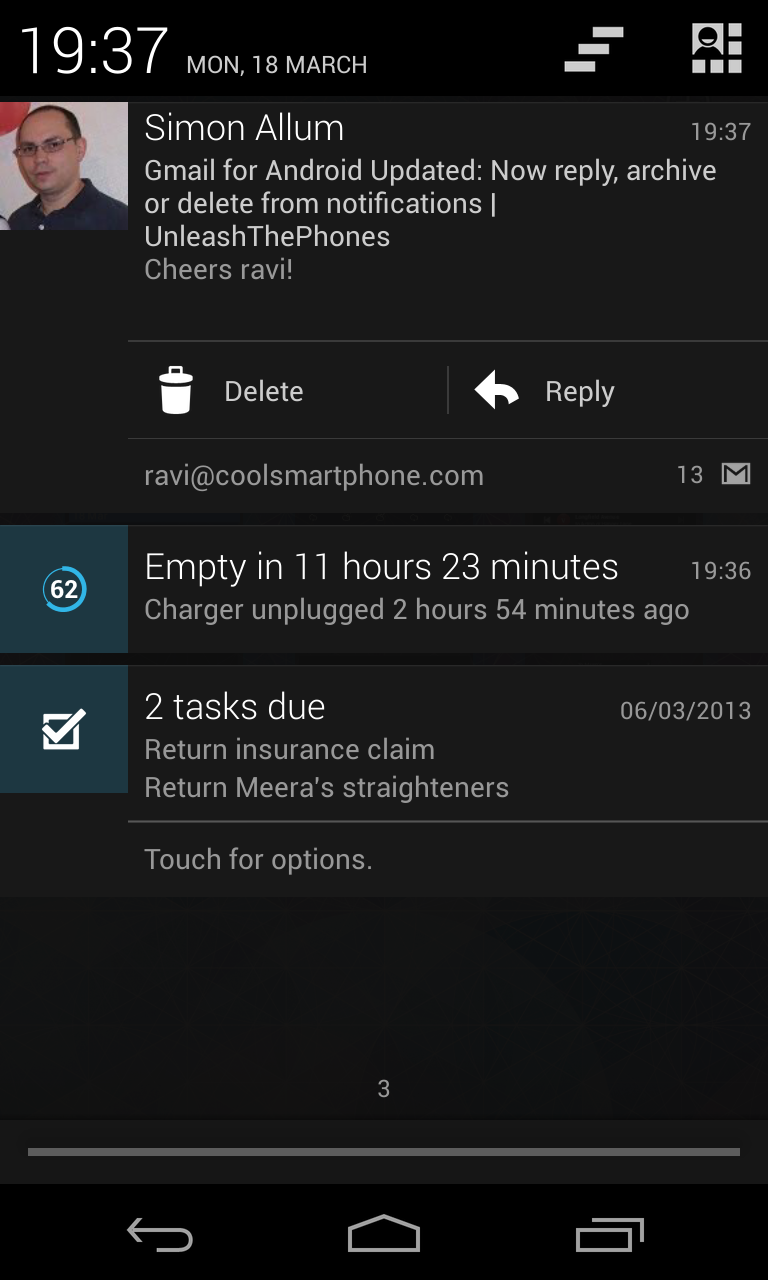The width and height of the screenshot is (768, 1280).
Task: Open the quick settings panel
Action: coord(717,49)
